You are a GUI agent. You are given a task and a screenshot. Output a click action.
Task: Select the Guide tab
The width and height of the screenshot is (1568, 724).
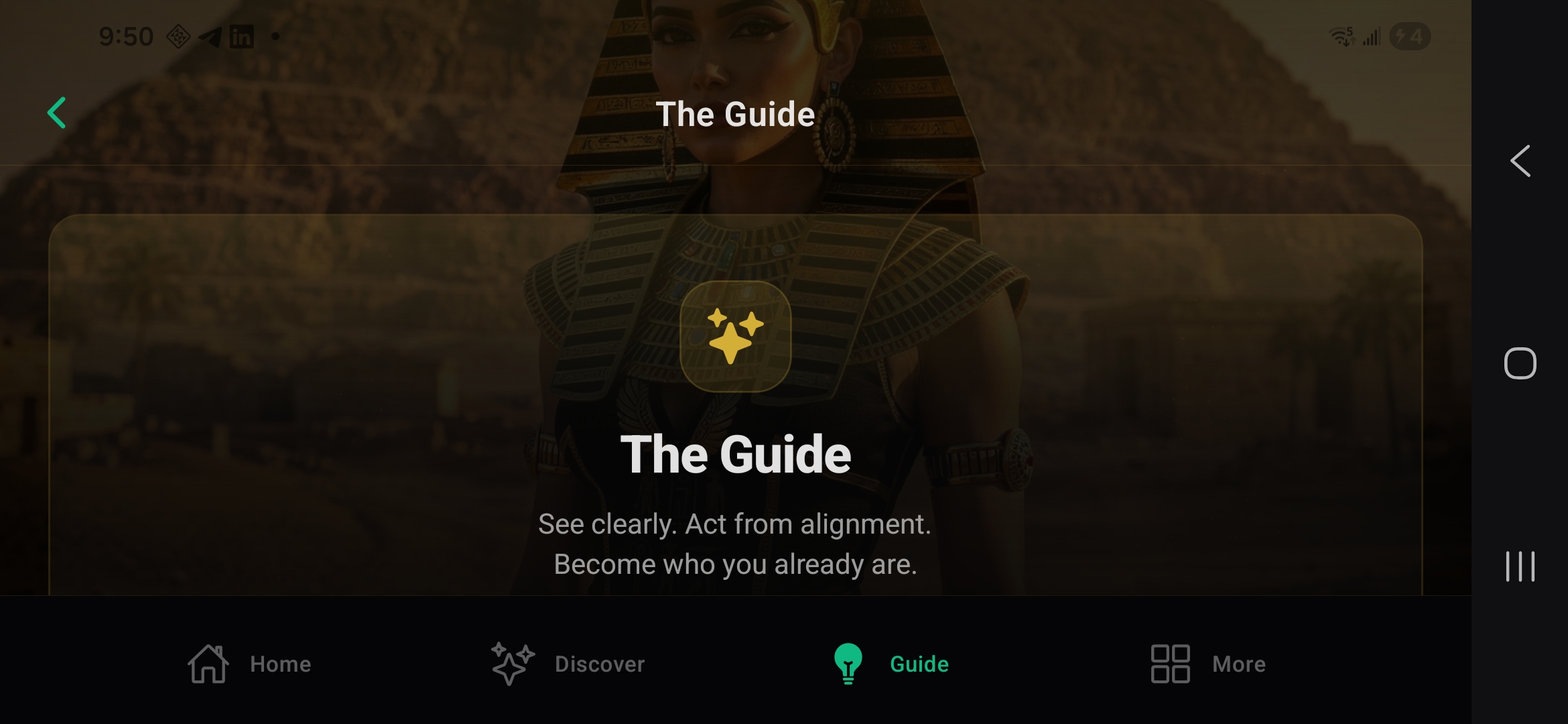[891, 664]
